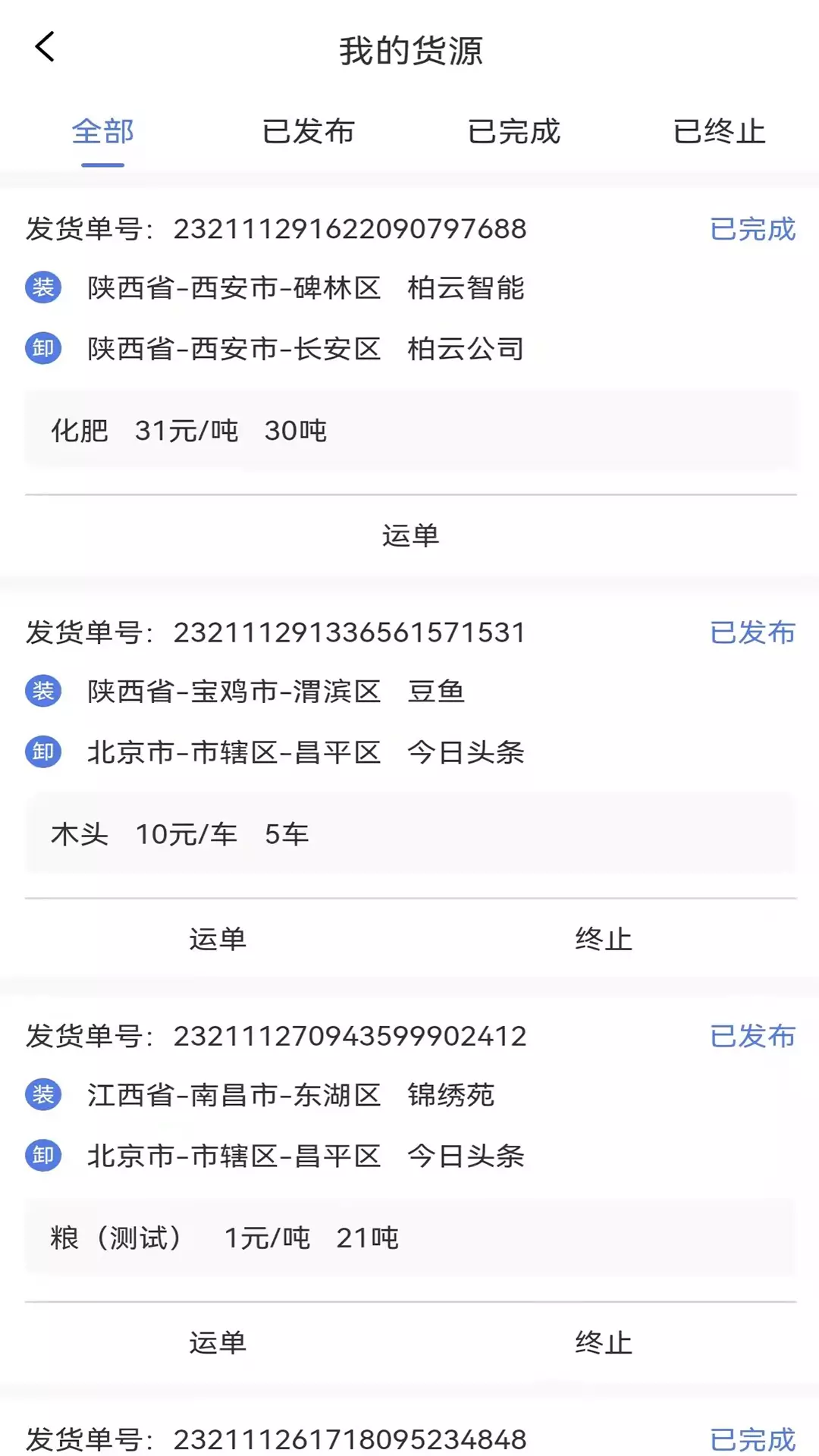Select the 全部 tab
Viewport: 819px width, 1456px height.
[102, 132]
